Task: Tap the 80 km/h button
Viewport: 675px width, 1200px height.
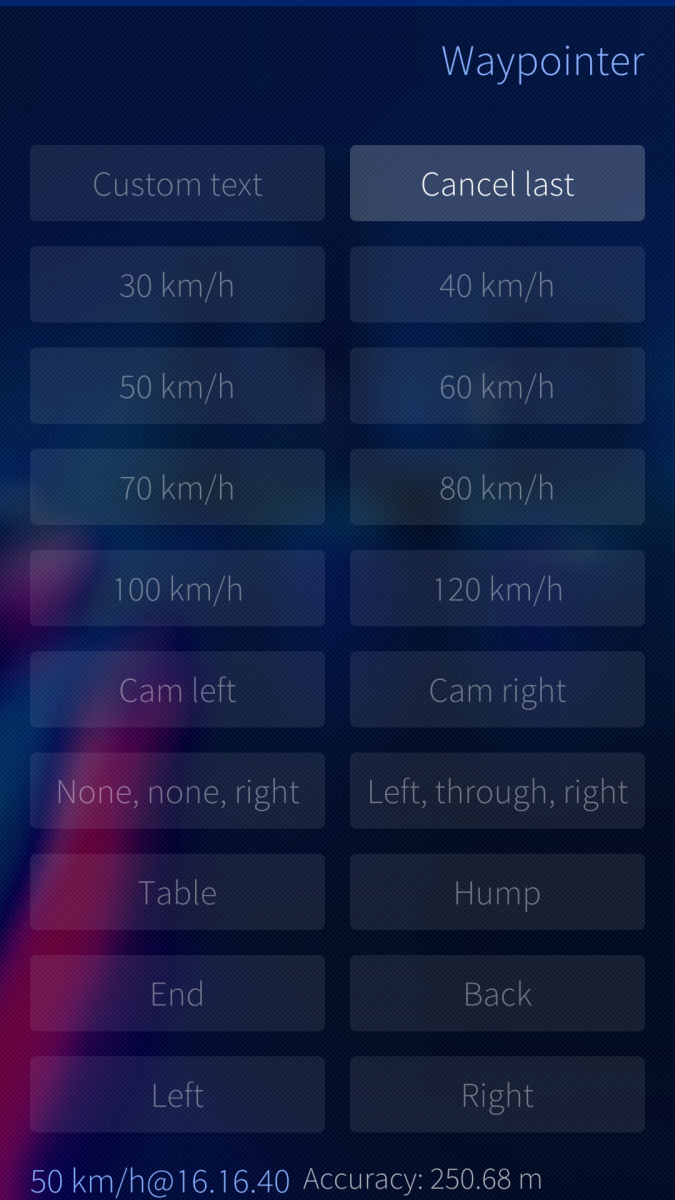Action: [497, 487]
